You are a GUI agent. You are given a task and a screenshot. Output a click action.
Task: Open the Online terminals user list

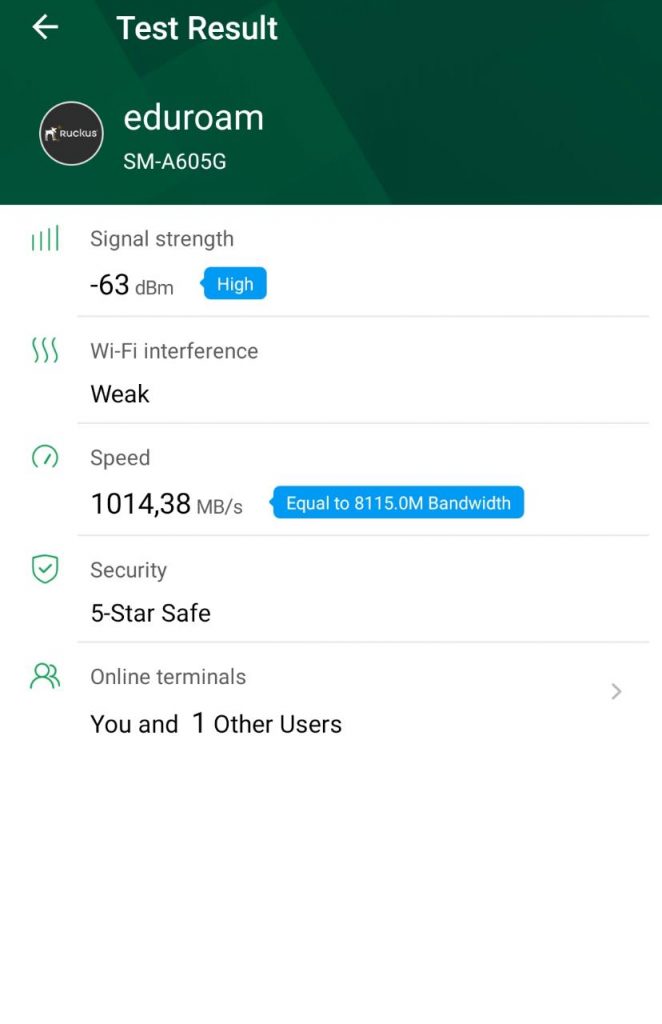coord(616,691)
